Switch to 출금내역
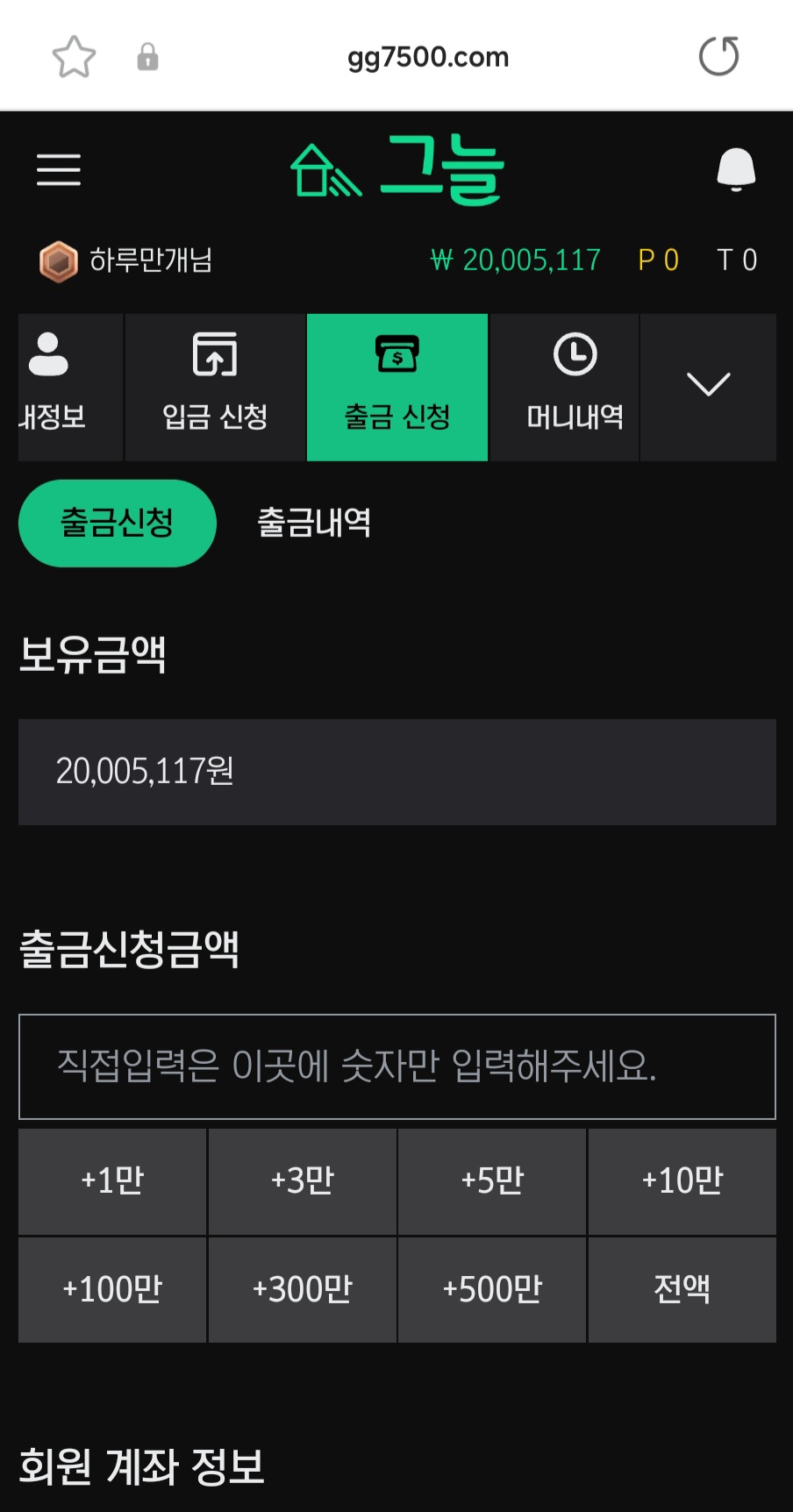Image resolution: width=793 pixels, height=1512 pixels. tap(314, 523)
